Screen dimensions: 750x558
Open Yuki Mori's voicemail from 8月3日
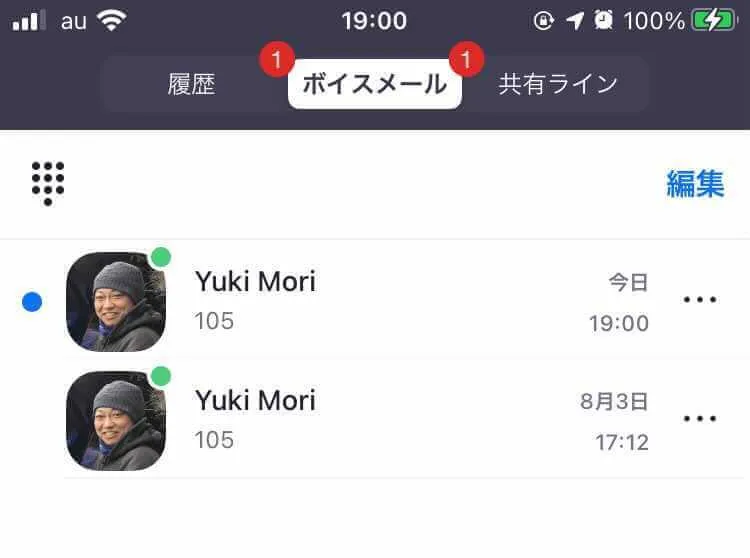(400, 420)
